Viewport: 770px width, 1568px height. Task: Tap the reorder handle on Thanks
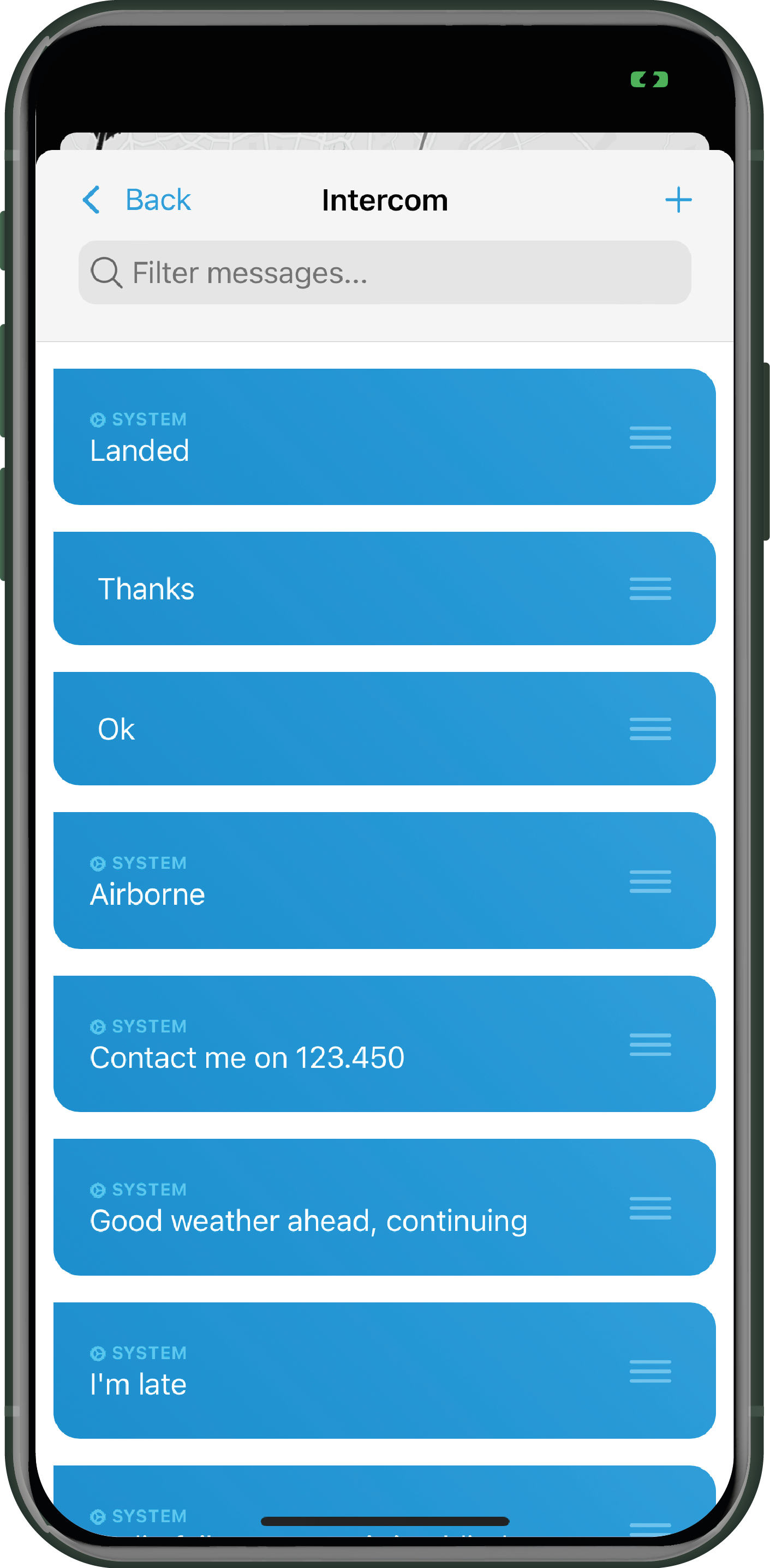pos(650,588)
